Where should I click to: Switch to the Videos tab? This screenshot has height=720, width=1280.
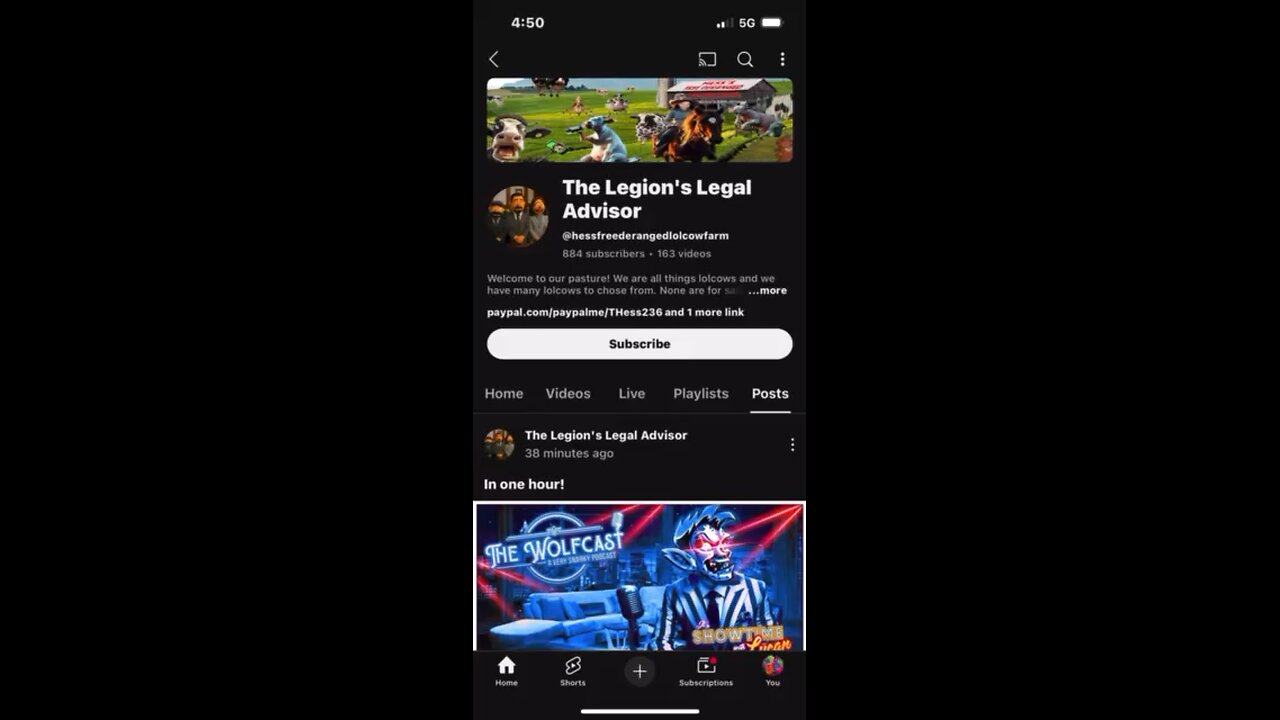[x=568, y=394]
